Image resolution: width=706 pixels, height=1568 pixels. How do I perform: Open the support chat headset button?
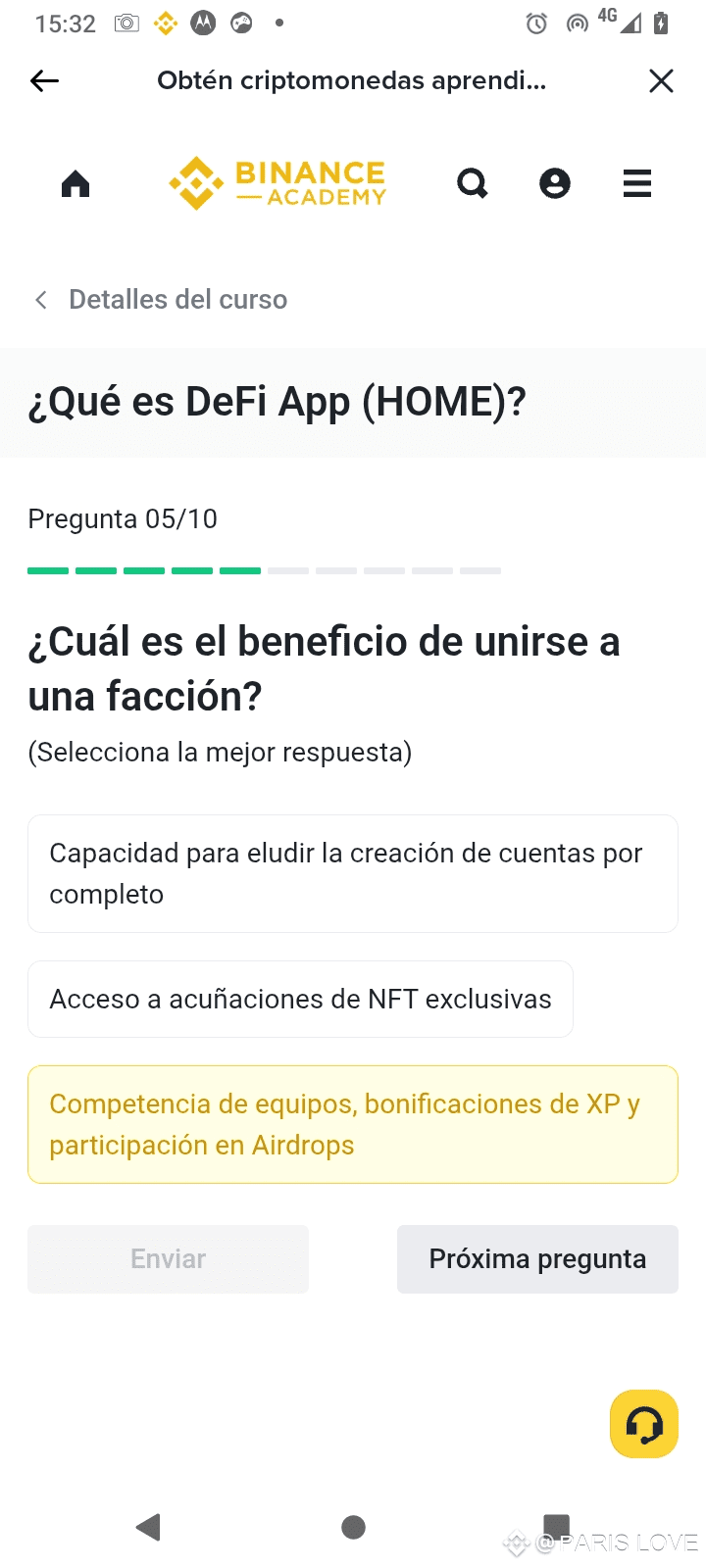click(644, 1424)
